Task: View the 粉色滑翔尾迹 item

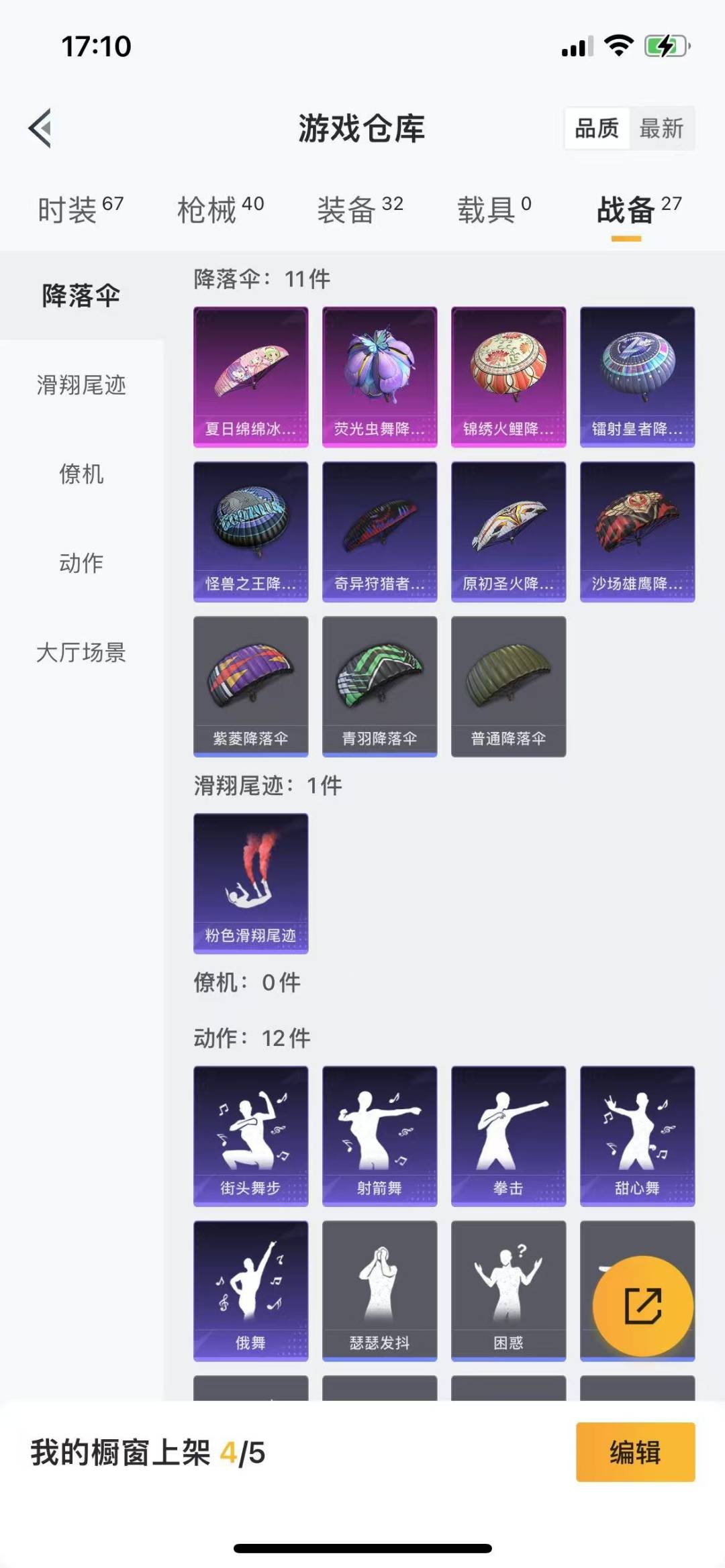Action: [251, 884]
